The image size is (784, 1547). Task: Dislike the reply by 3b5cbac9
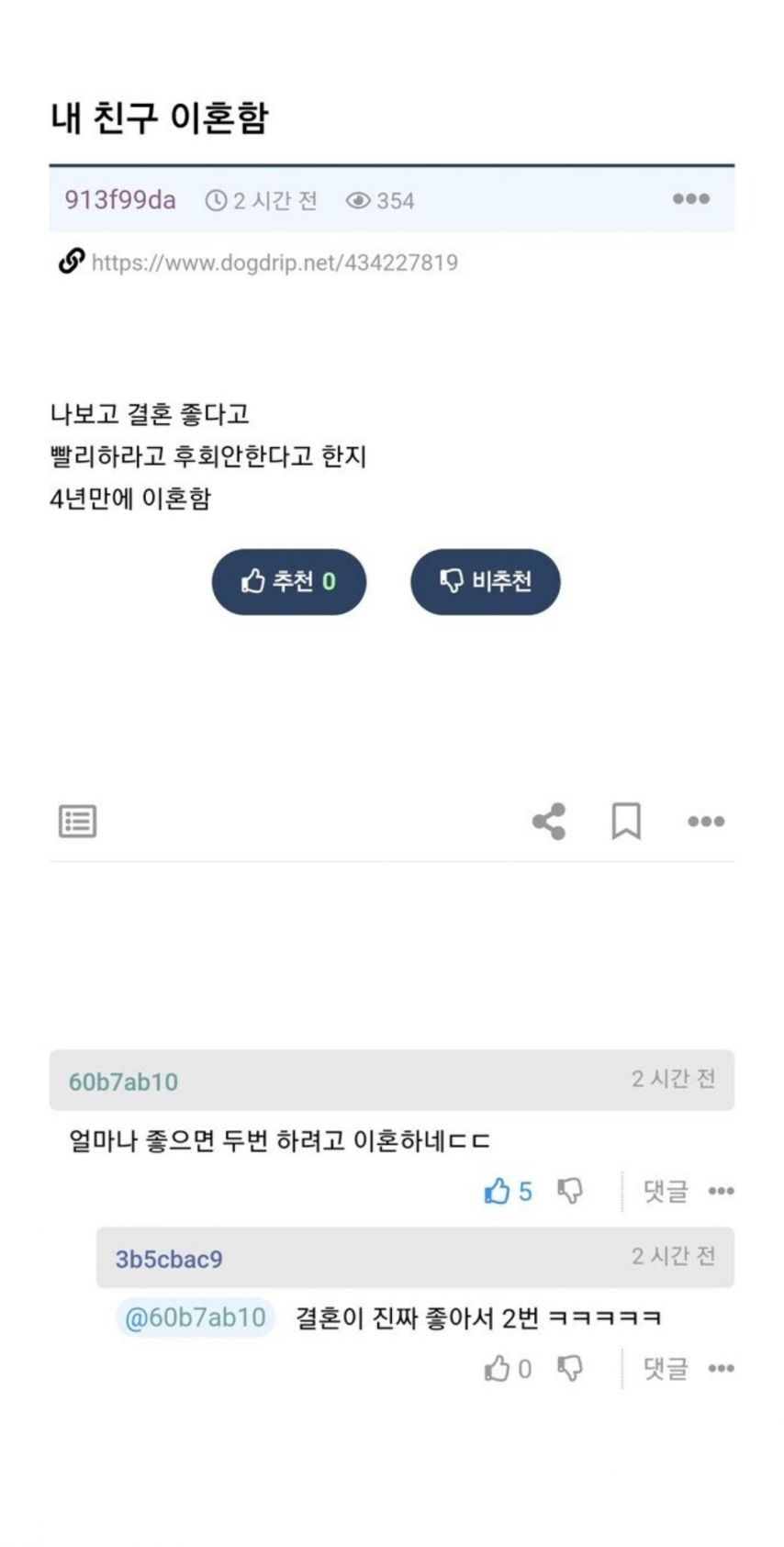click(x=570, y=1369)
